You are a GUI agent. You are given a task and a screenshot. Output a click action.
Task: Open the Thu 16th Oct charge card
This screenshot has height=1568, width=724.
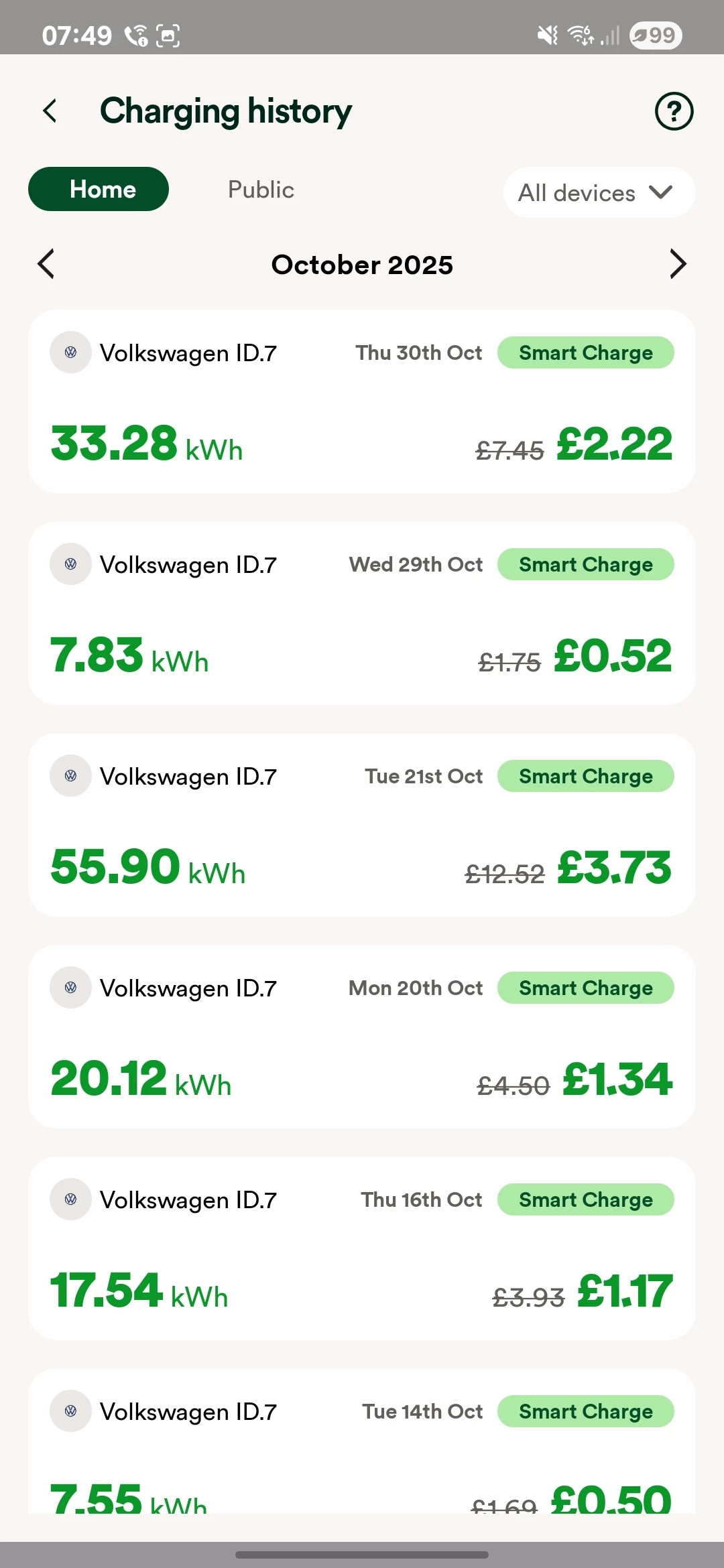[x=362, y=1248]
